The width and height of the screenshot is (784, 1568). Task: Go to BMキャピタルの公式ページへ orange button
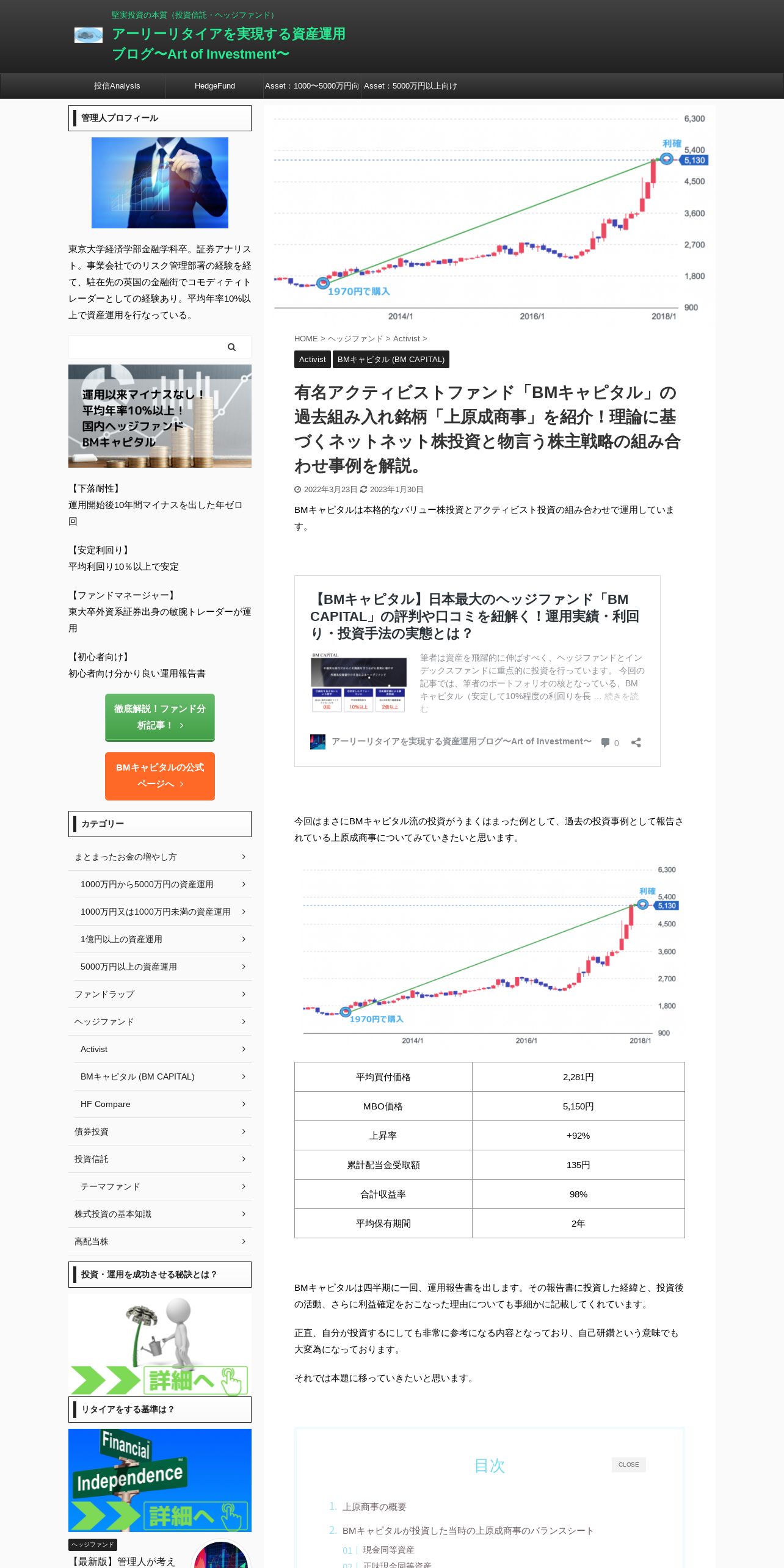click(x=160, y=775)
